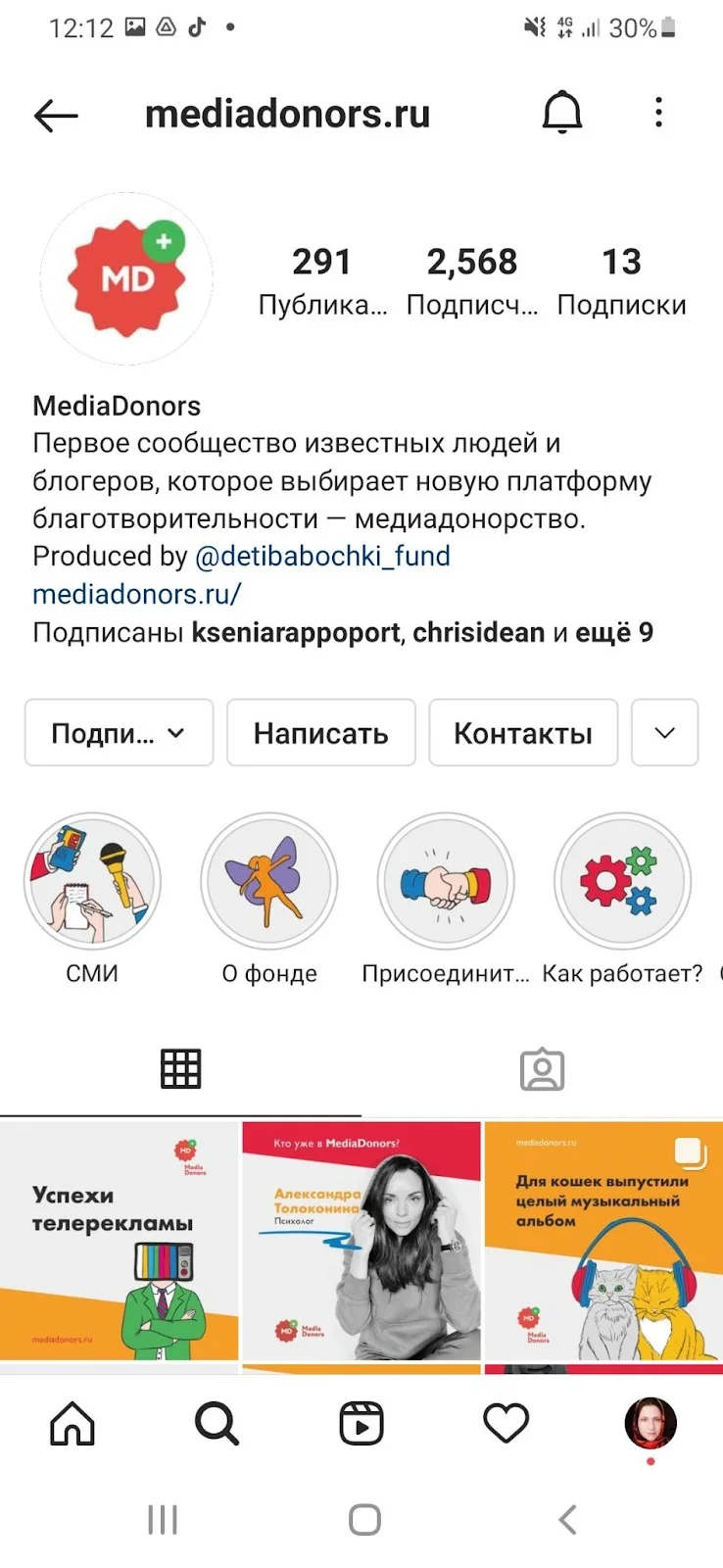Expand the story highlight Присоединит...
The width and height of the screenshot is (723, 1568).
[446, 880]
